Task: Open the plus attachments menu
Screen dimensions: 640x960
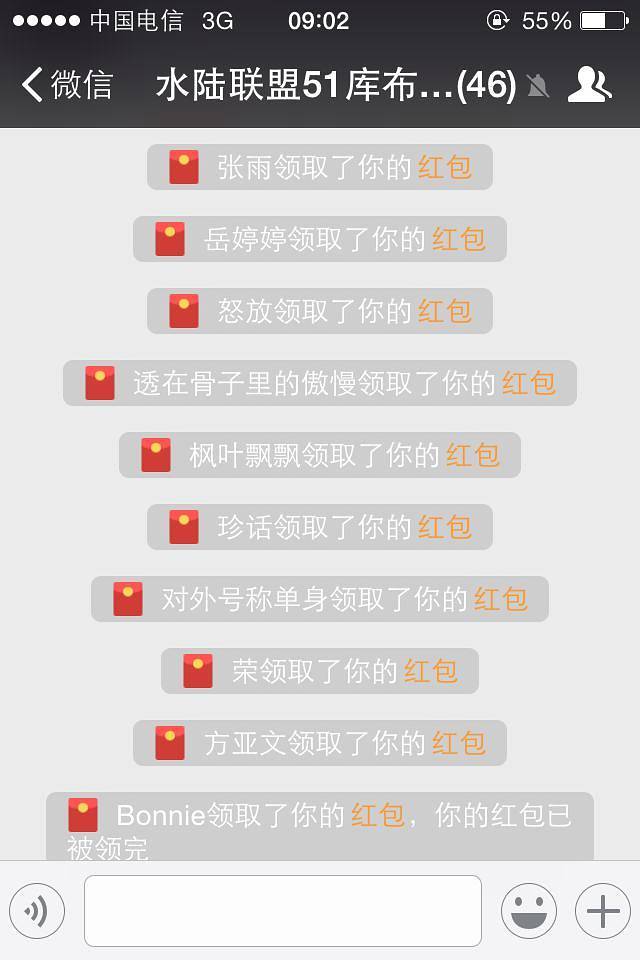Action: (603, 911)
